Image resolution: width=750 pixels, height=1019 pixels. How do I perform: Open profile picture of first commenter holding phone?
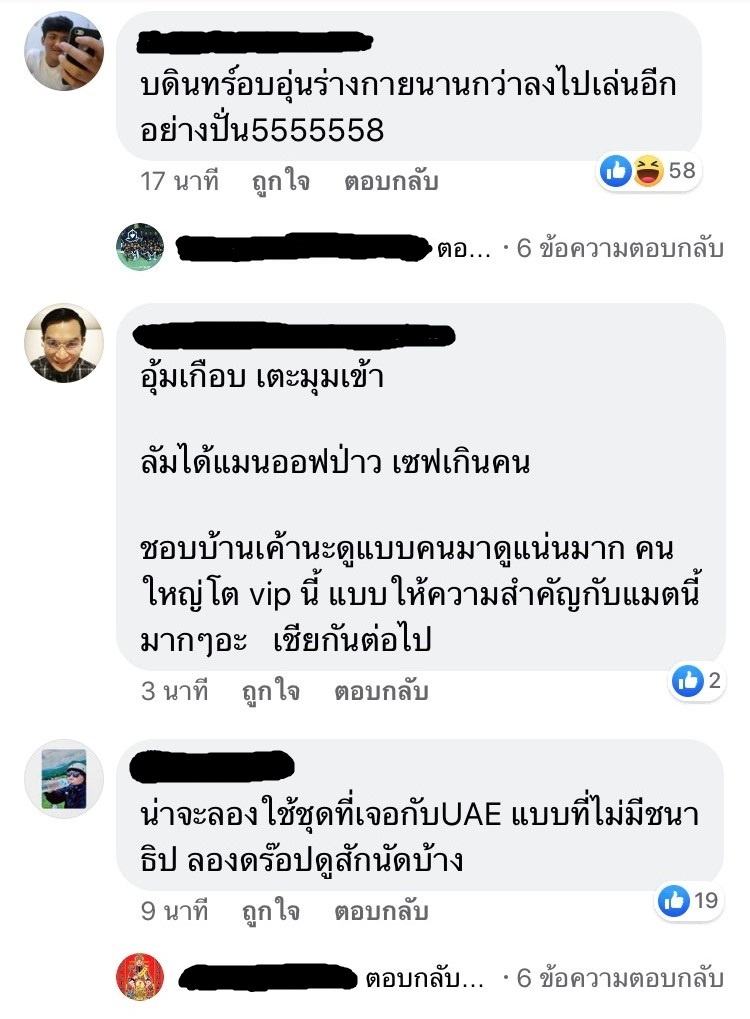click(64, 50)
